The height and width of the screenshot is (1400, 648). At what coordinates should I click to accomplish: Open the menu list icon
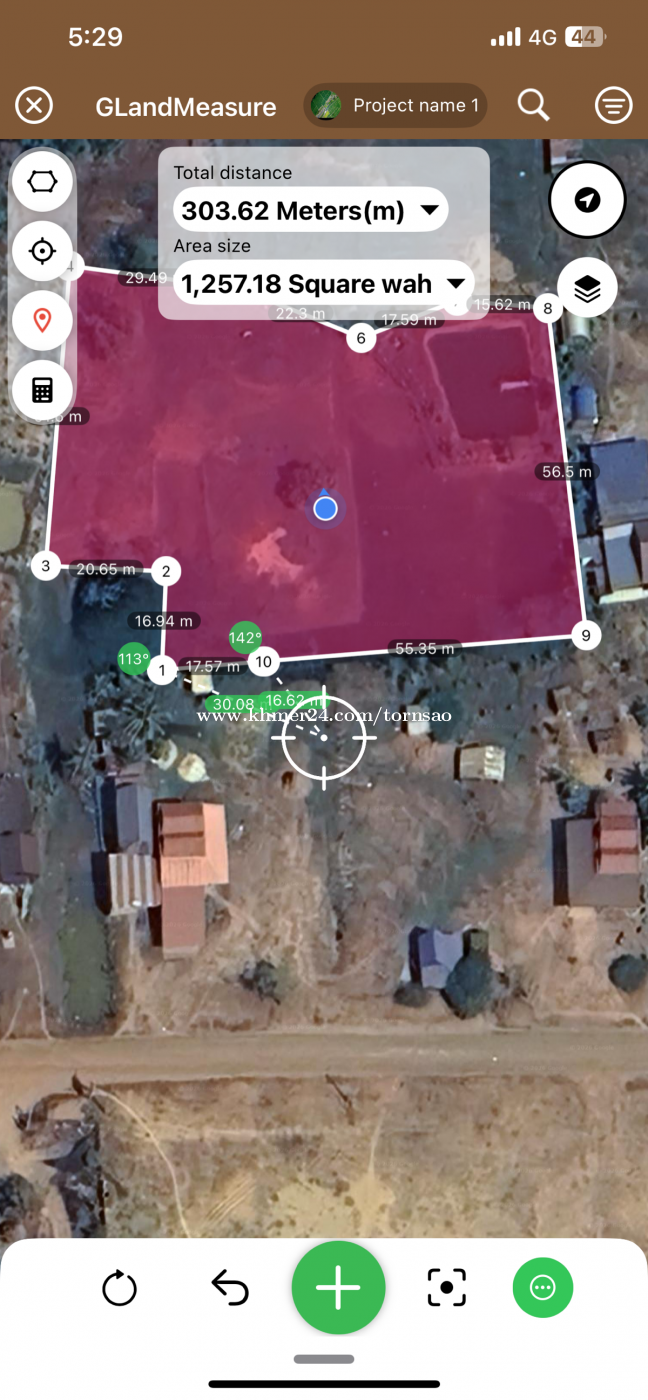point(613,105)
